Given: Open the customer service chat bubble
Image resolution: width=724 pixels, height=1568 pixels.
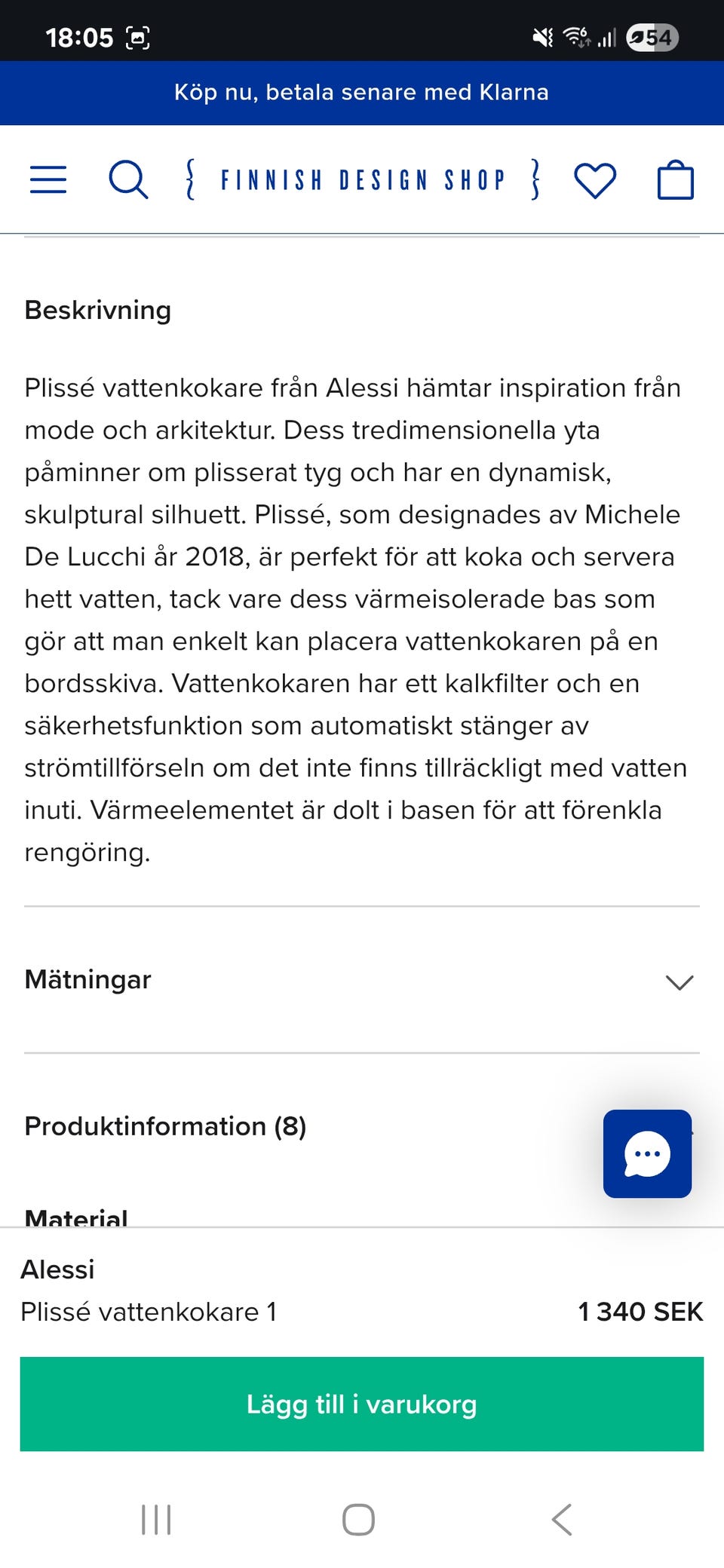Looking at the screenshot, I should click(x=647, y=1155).
